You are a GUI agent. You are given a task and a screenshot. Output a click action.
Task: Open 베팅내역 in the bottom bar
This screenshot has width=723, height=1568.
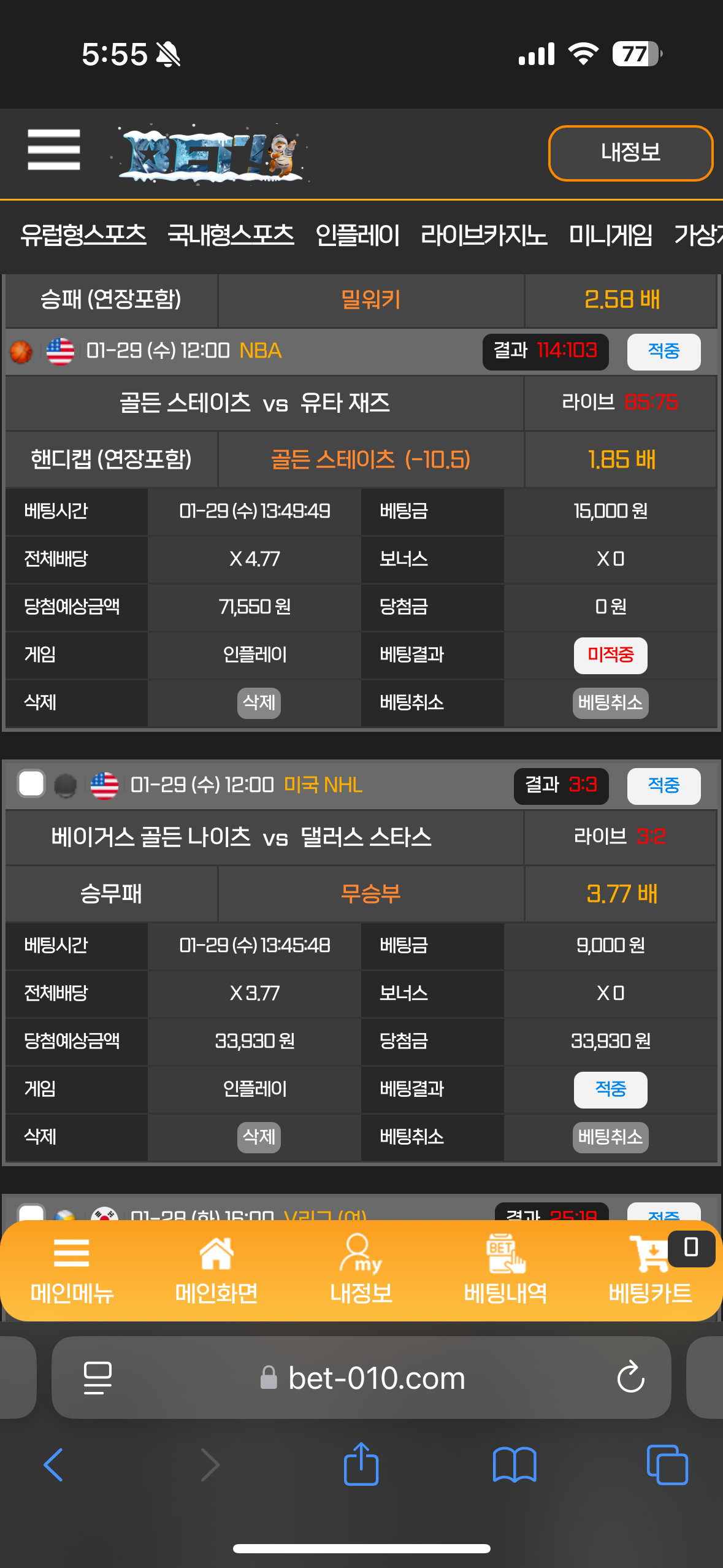point(505,1270)
